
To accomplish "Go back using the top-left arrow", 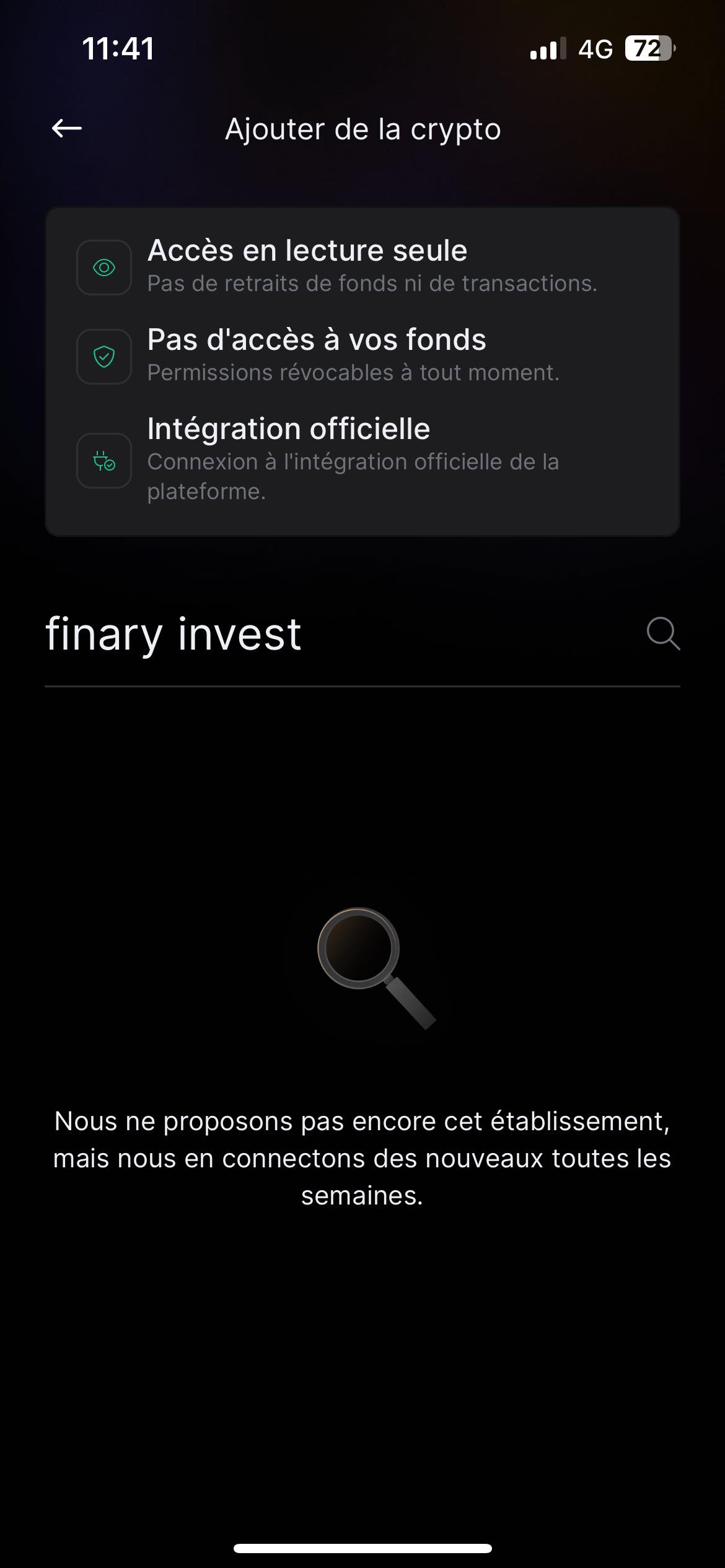I will pos(67,128).
